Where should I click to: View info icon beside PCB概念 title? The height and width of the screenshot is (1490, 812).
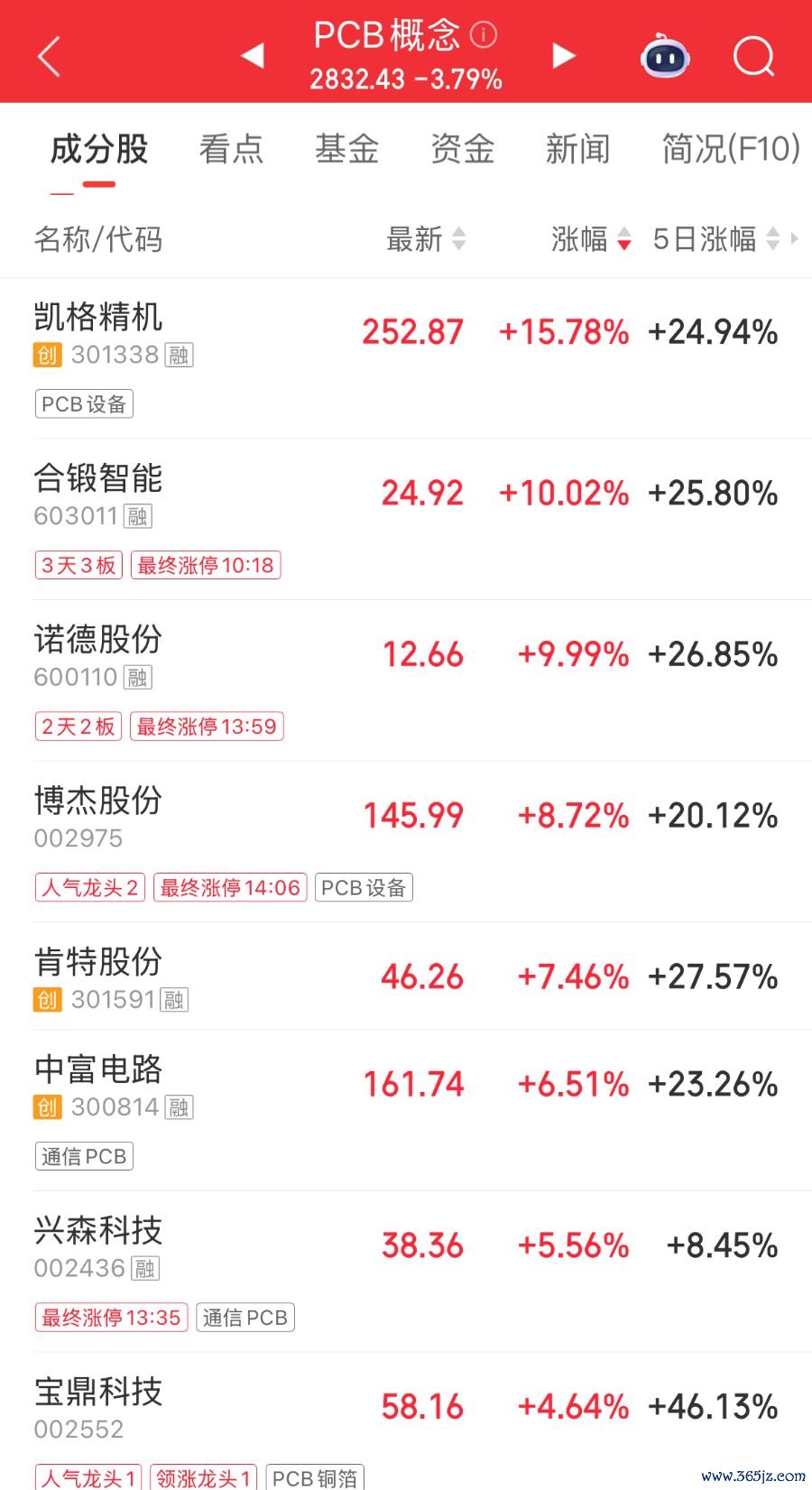click(x=484, y=35)
